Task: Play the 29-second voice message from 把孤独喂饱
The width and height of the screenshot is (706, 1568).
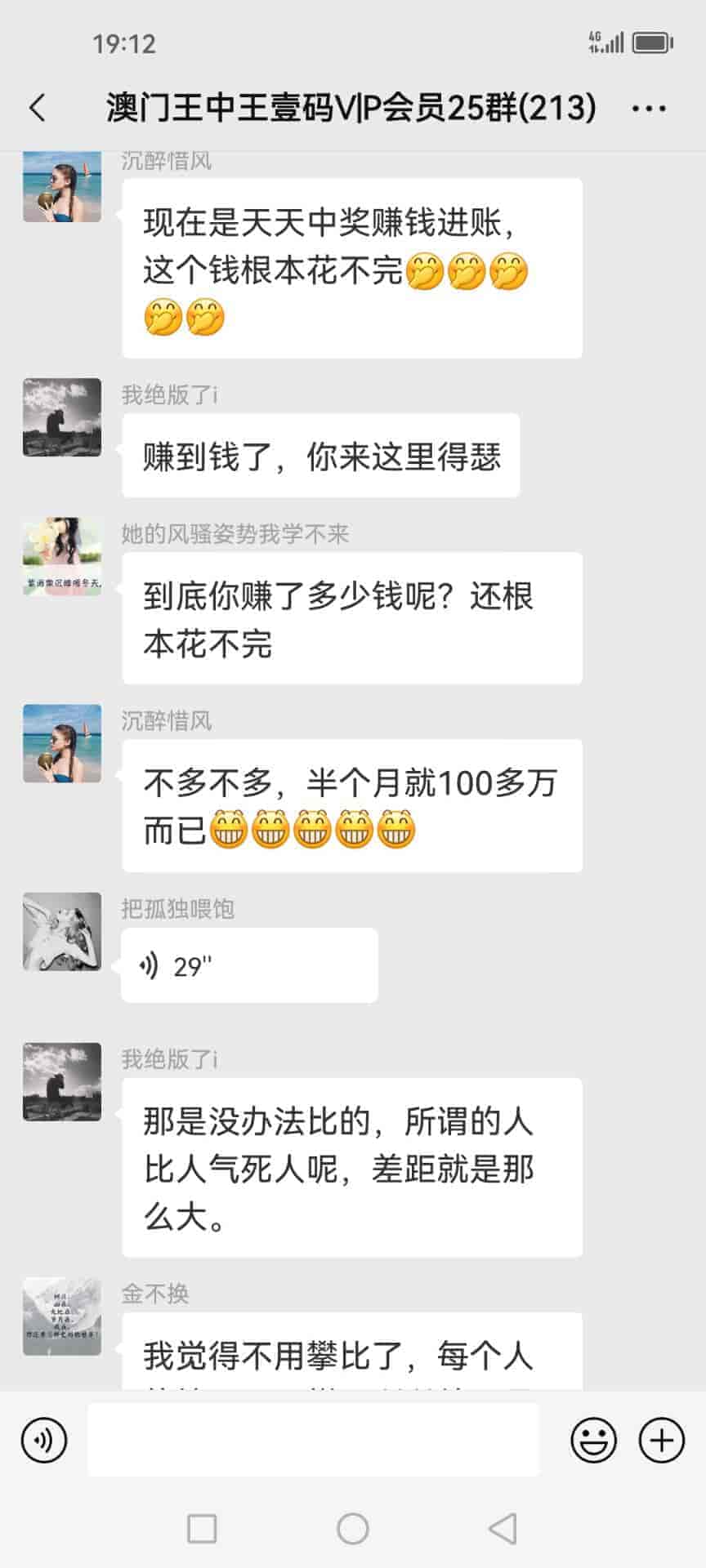Action: 248,966
